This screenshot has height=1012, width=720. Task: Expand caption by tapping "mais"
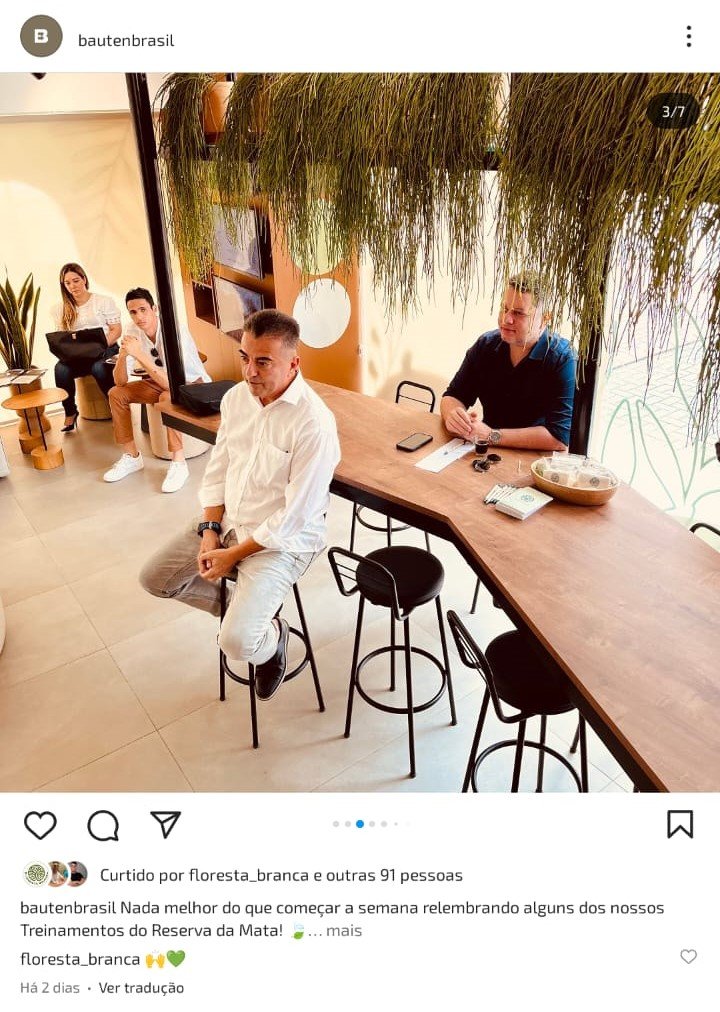pyautogui.click(x=343, y=930)
